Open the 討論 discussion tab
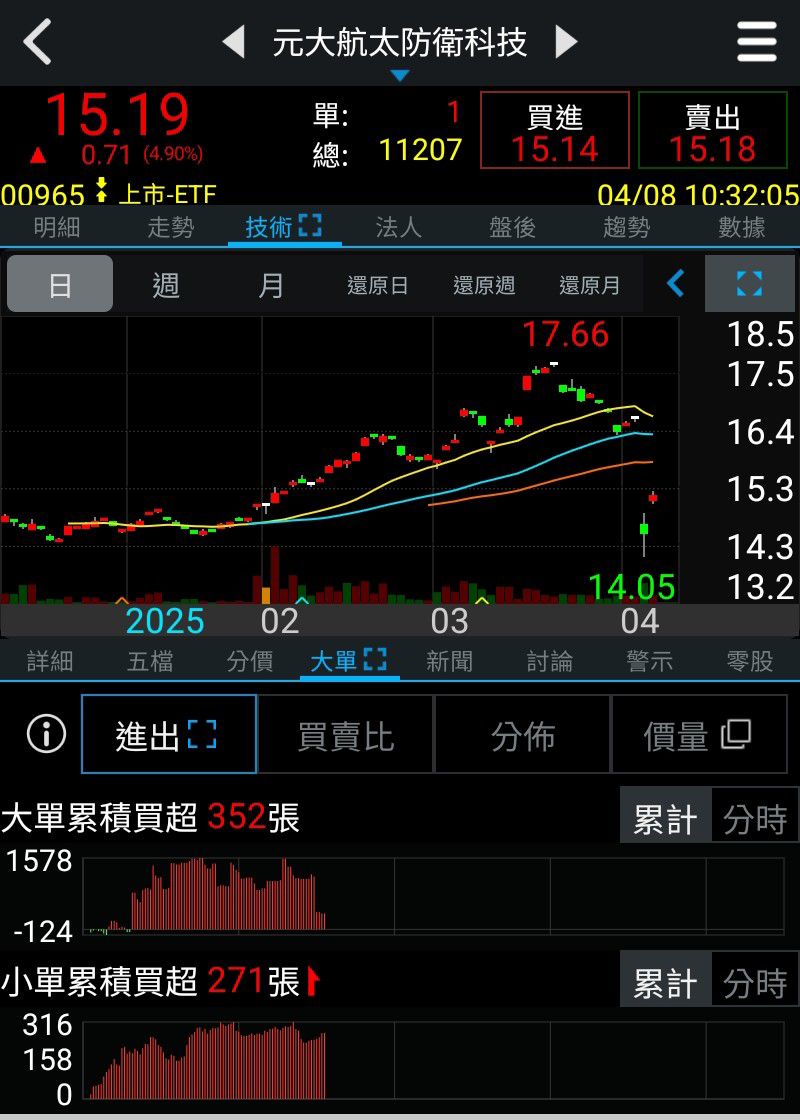 pos(550,661)
